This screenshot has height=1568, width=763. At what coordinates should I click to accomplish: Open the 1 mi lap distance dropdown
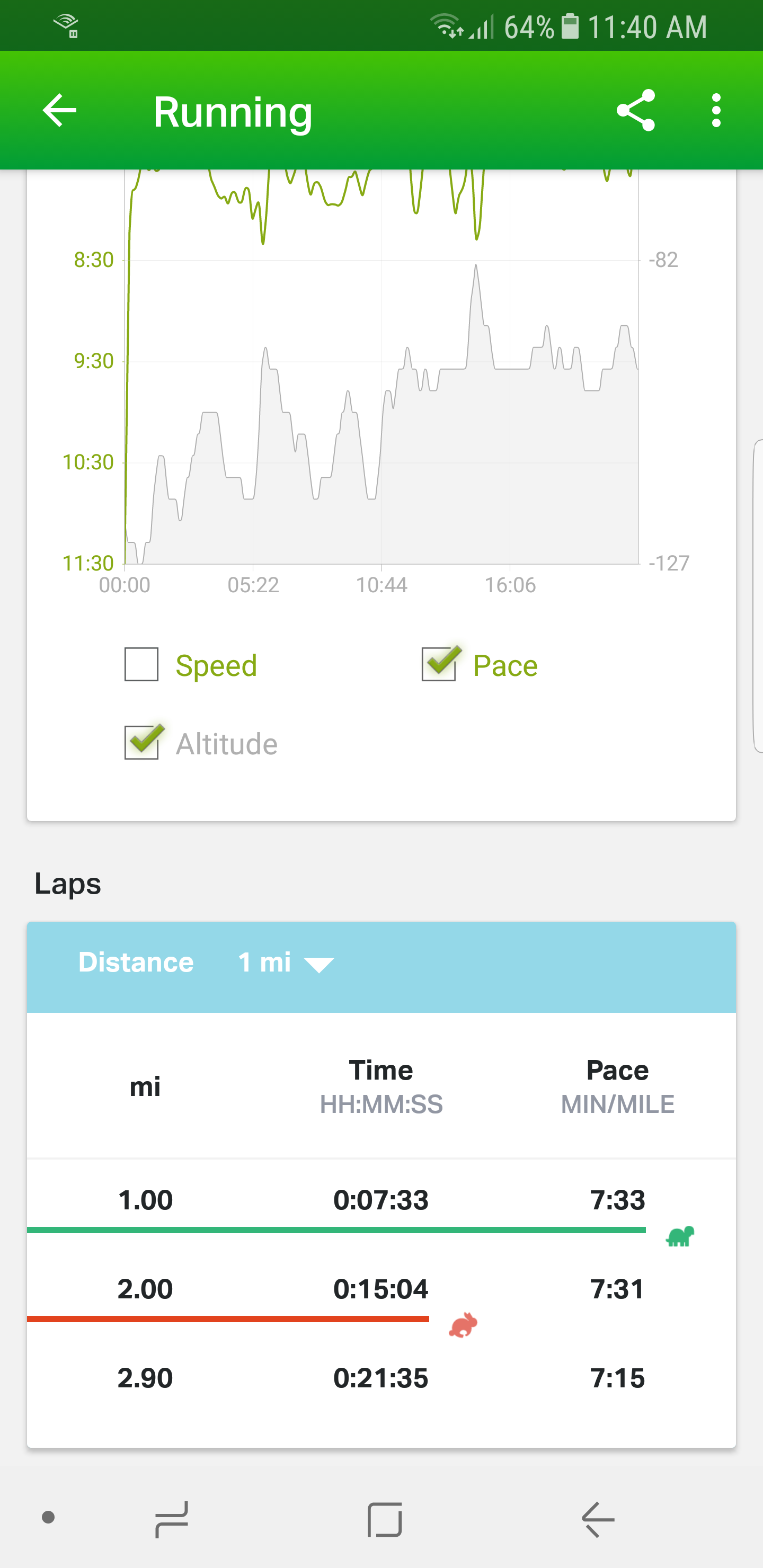(x=286, y=963)
